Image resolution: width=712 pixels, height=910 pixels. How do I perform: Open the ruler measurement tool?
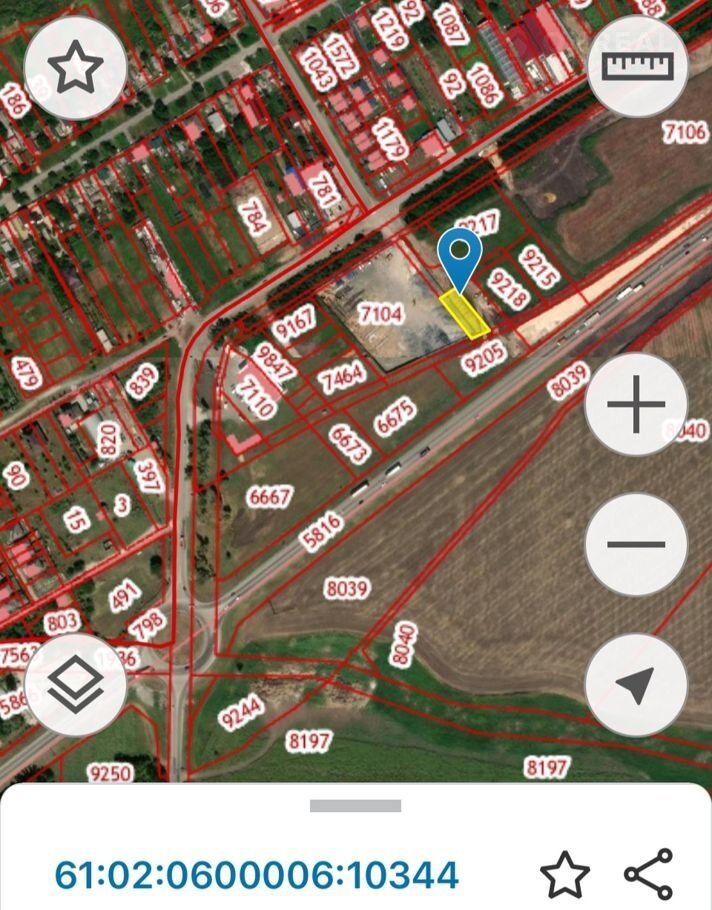639,68
